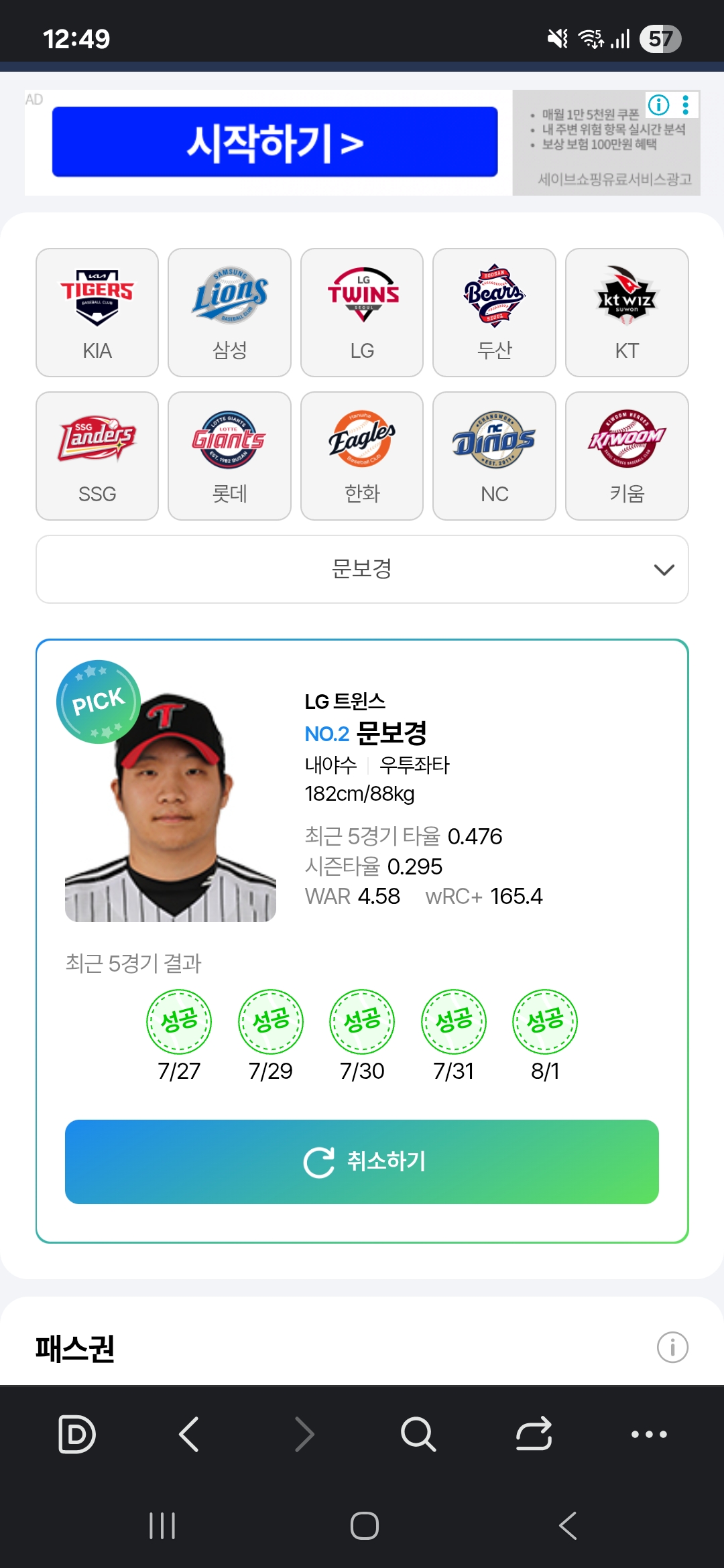Pick the 한화 Eagles team tile
This screenshot has height=1568, width=724.
(362, 456)
